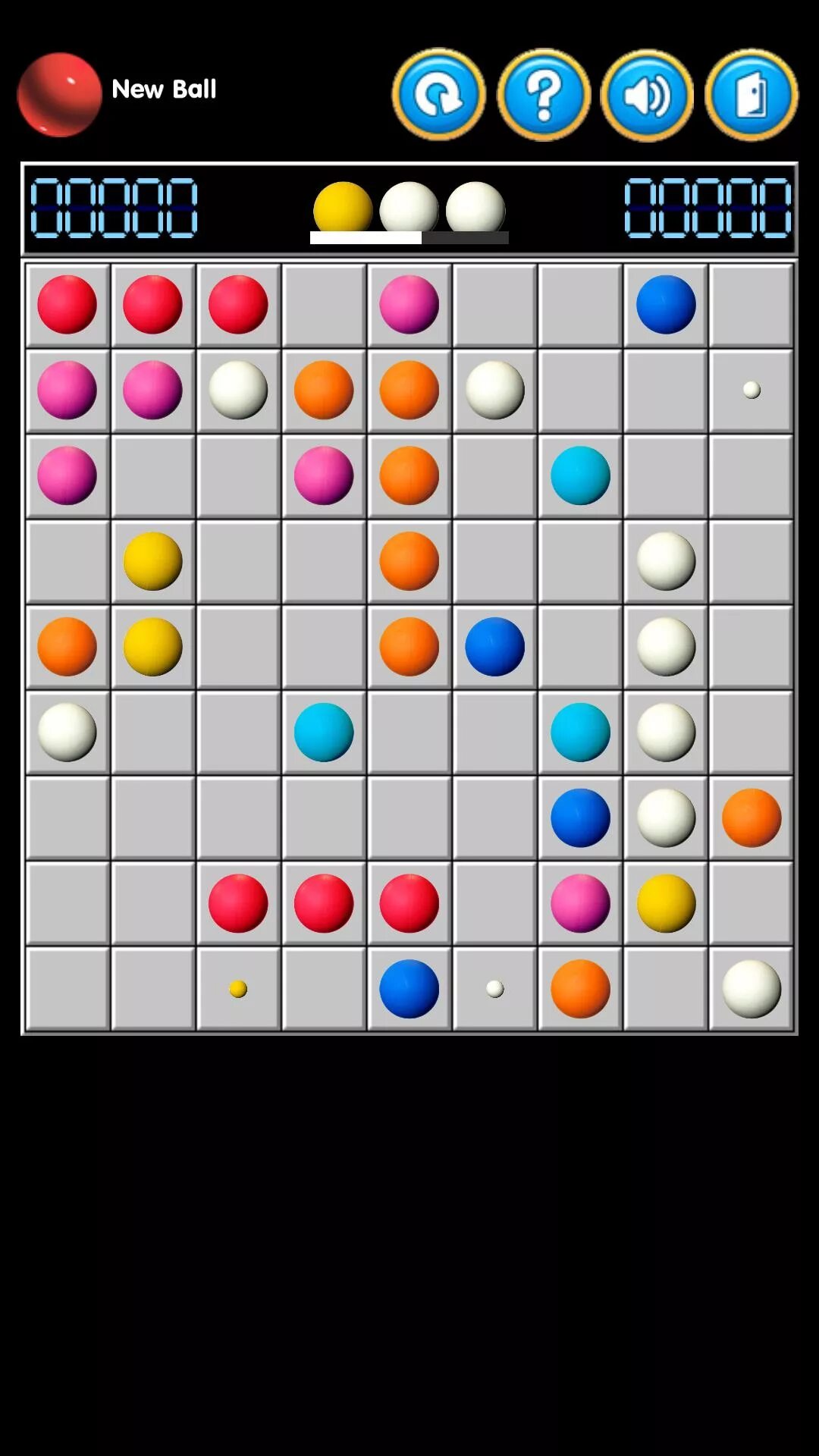The height and width of the screenshot is (1456, 819).
Task: Move to the empty cell with the small yellow dot
Action: click(x=238, y=989)
